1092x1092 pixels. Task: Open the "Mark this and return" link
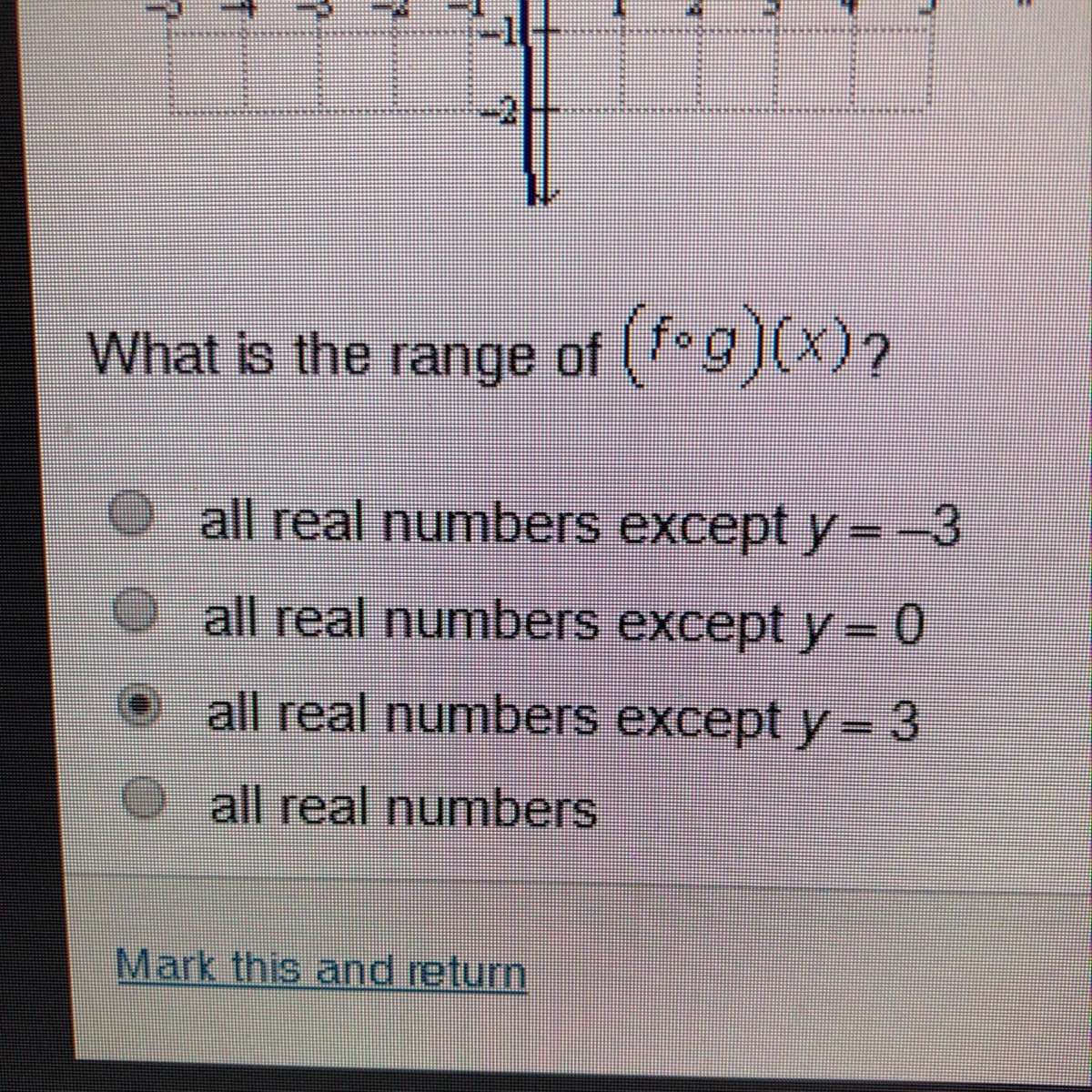(321, 972)
